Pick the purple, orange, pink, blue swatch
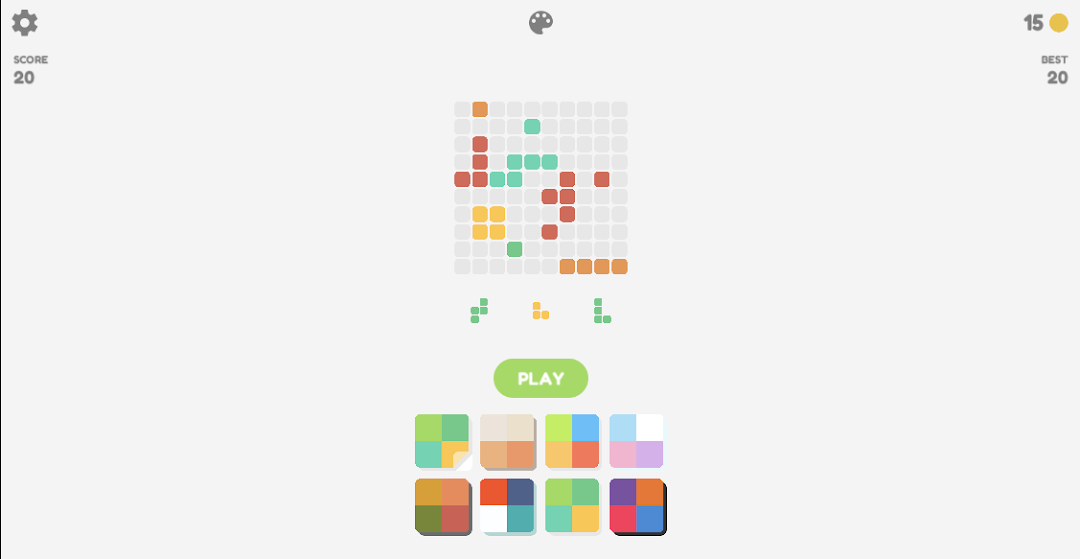Viewport: 1080px width, 559px height. [x=636, y=505]
